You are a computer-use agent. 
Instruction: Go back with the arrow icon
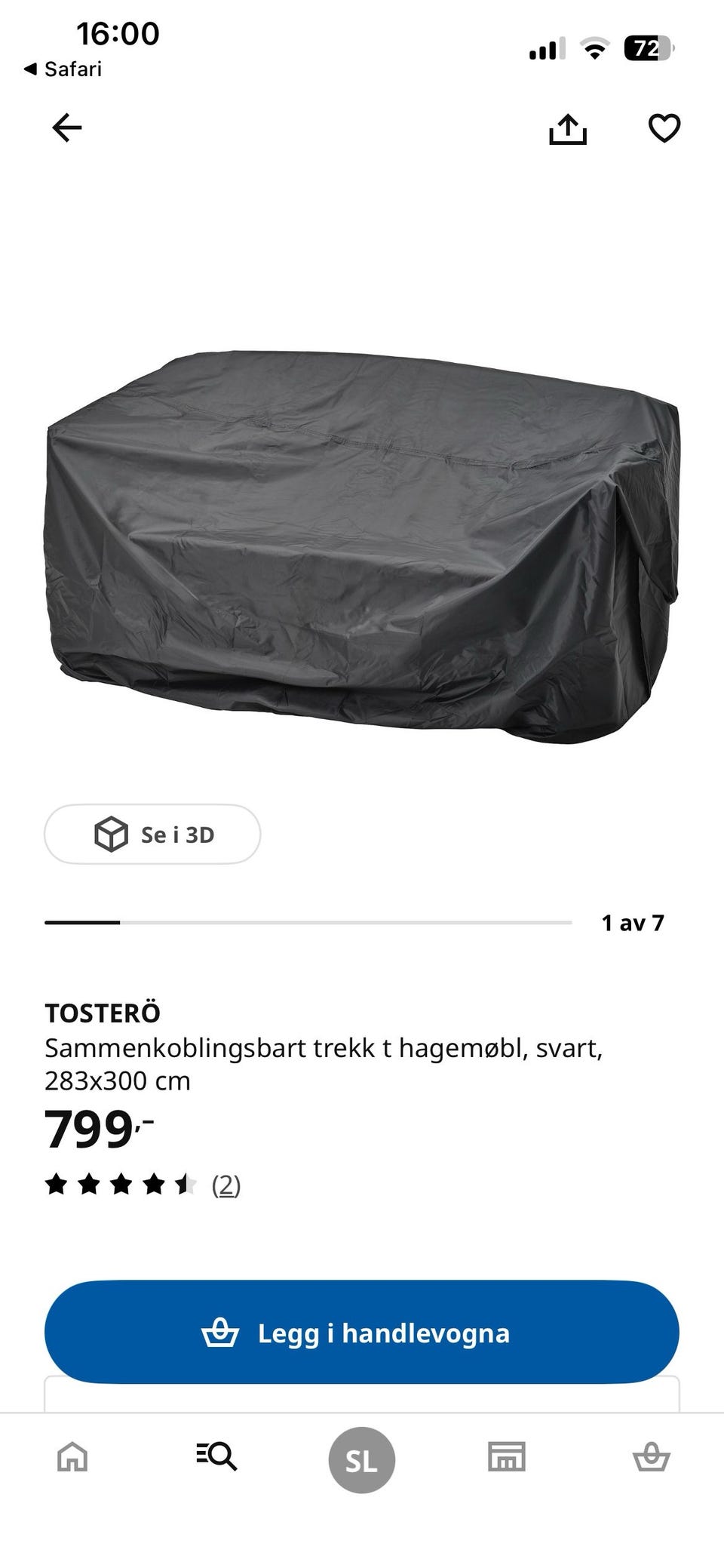tap(66, 128)
